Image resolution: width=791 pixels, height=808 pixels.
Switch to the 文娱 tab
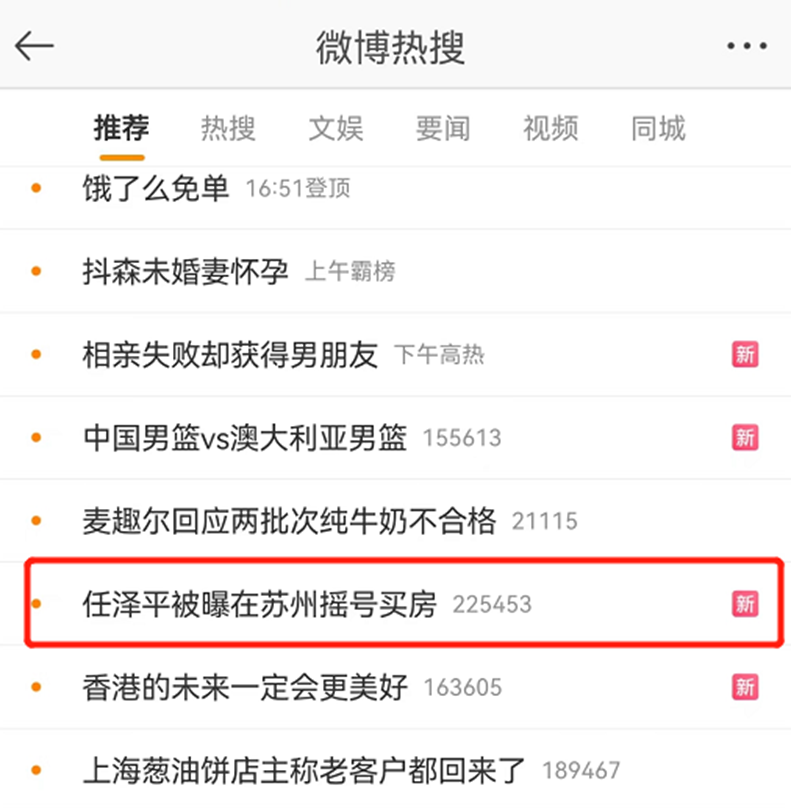tap(335, 128)
